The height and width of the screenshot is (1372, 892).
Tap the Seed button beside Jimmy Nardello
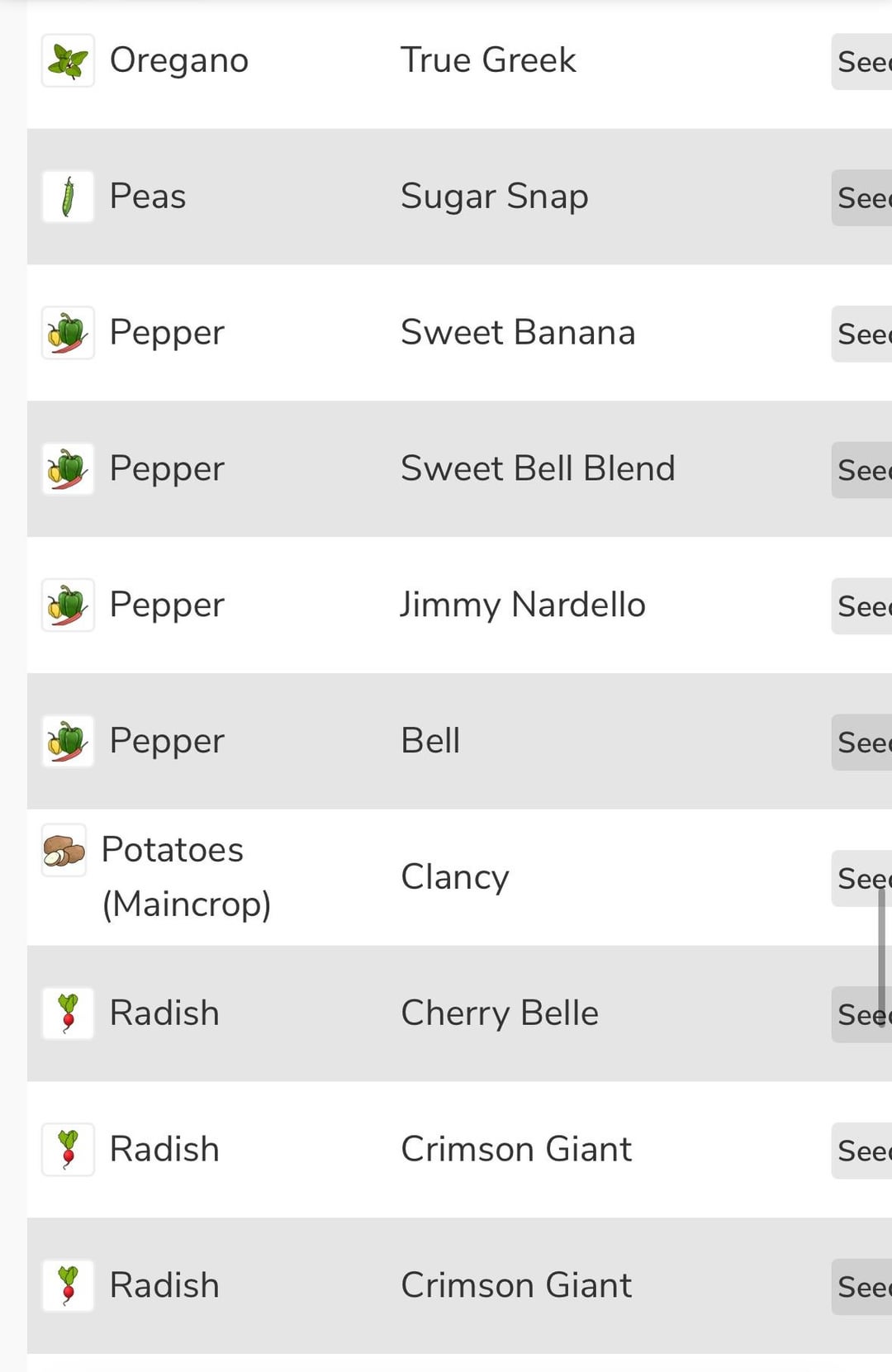pos(862,606)
